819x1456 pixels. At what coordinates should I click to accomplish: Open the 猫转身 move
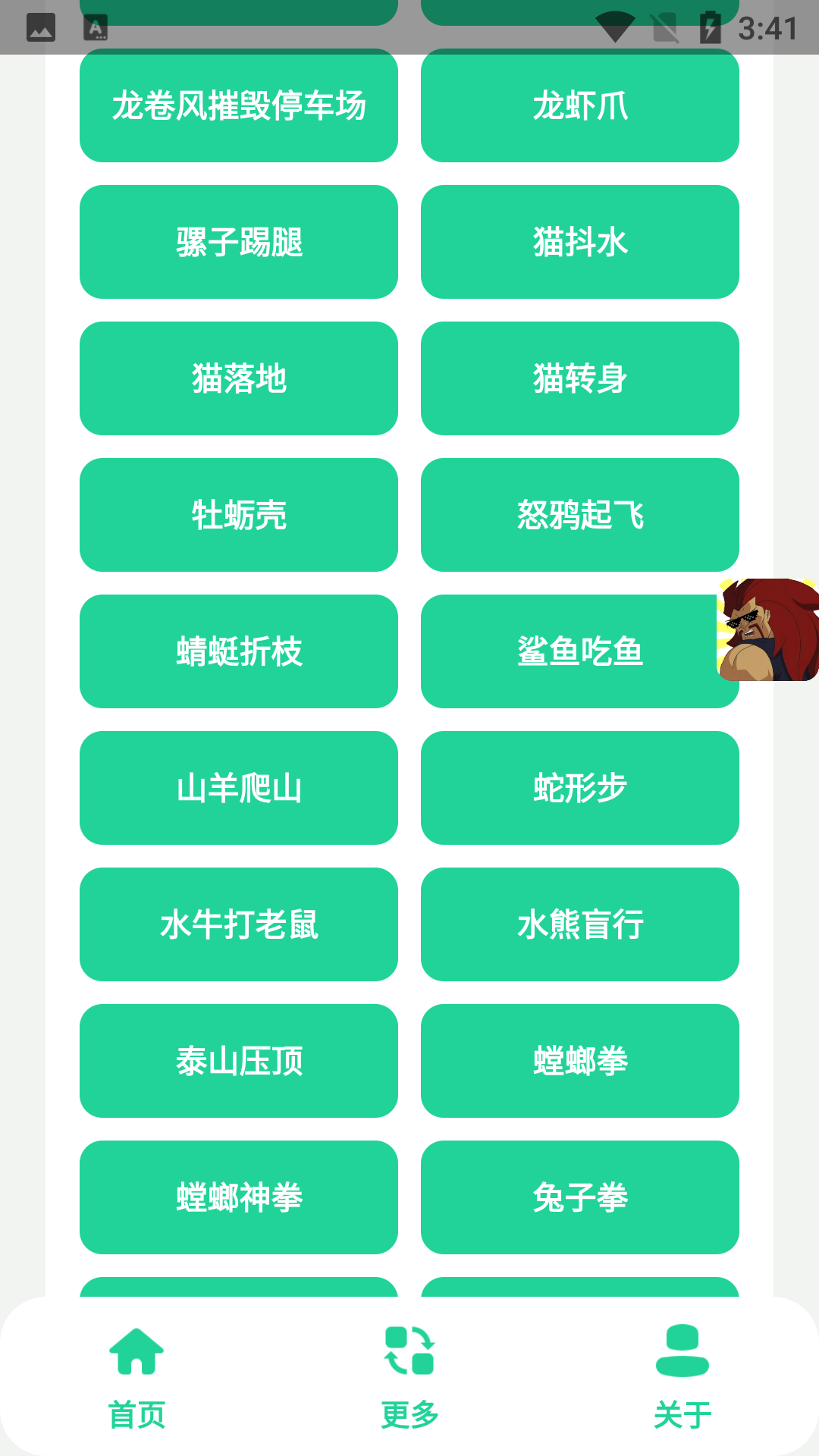click(580, 379)
